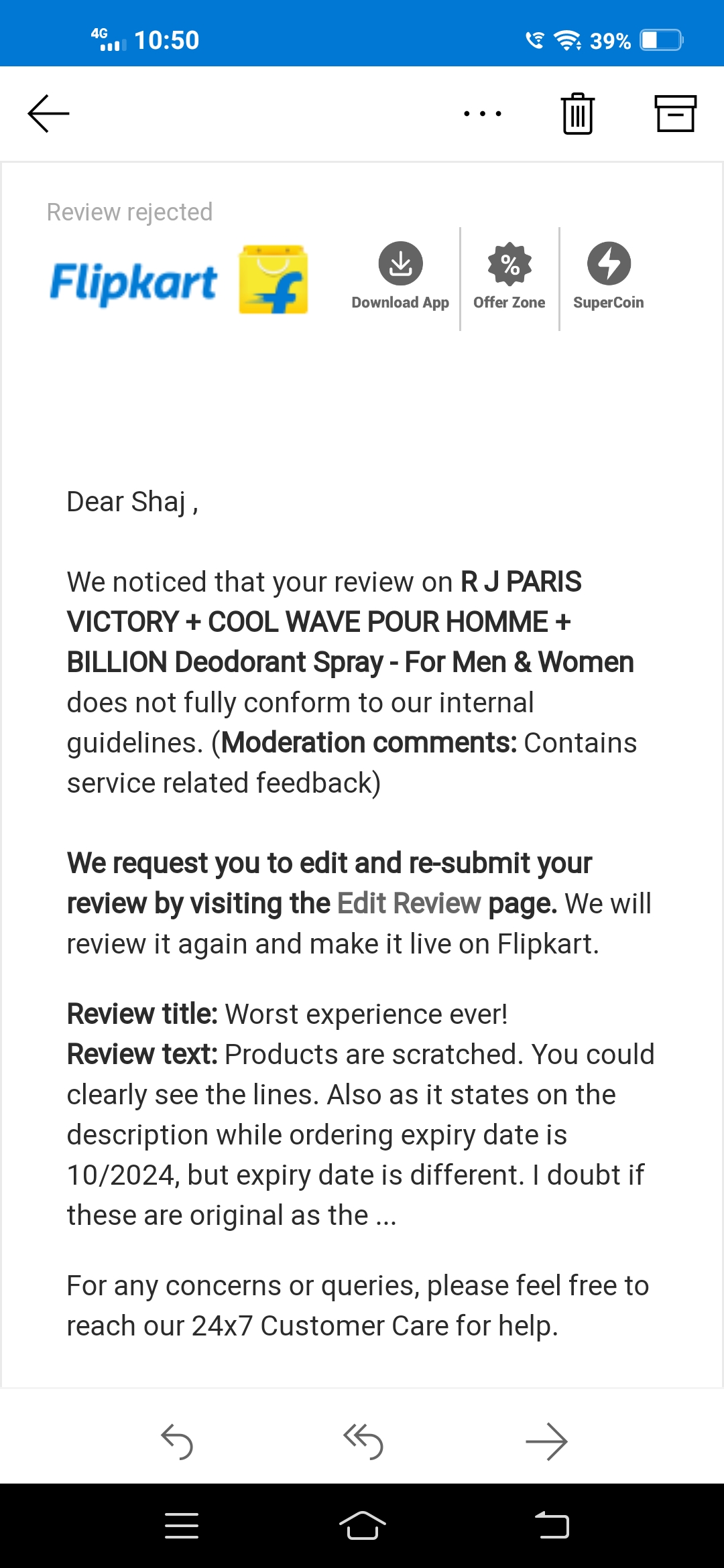Screen dimensions: 724x1568
Task: Forward this email
Action: (x=546, y=1441)
